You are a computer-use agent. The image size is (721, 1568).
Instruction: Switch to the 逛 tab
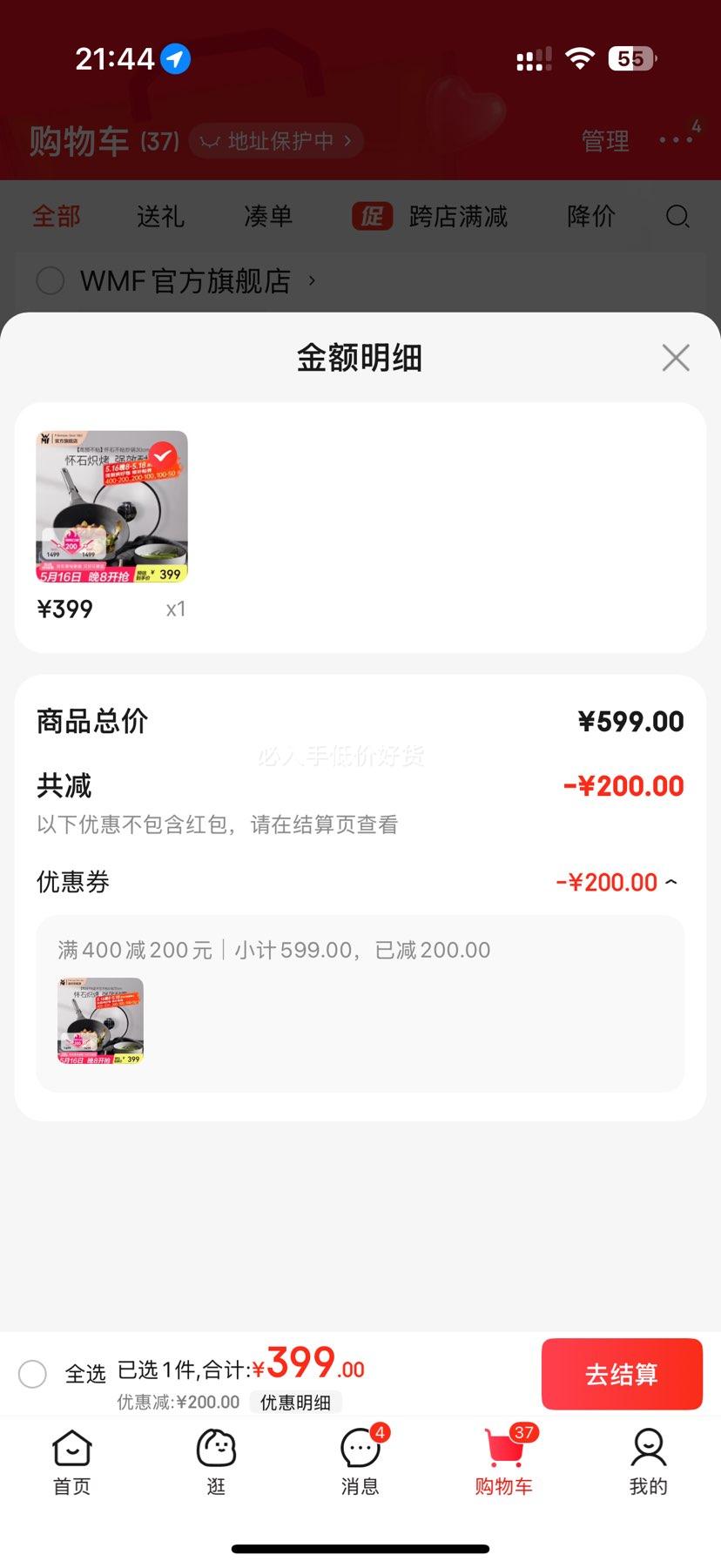[216, 1462]
